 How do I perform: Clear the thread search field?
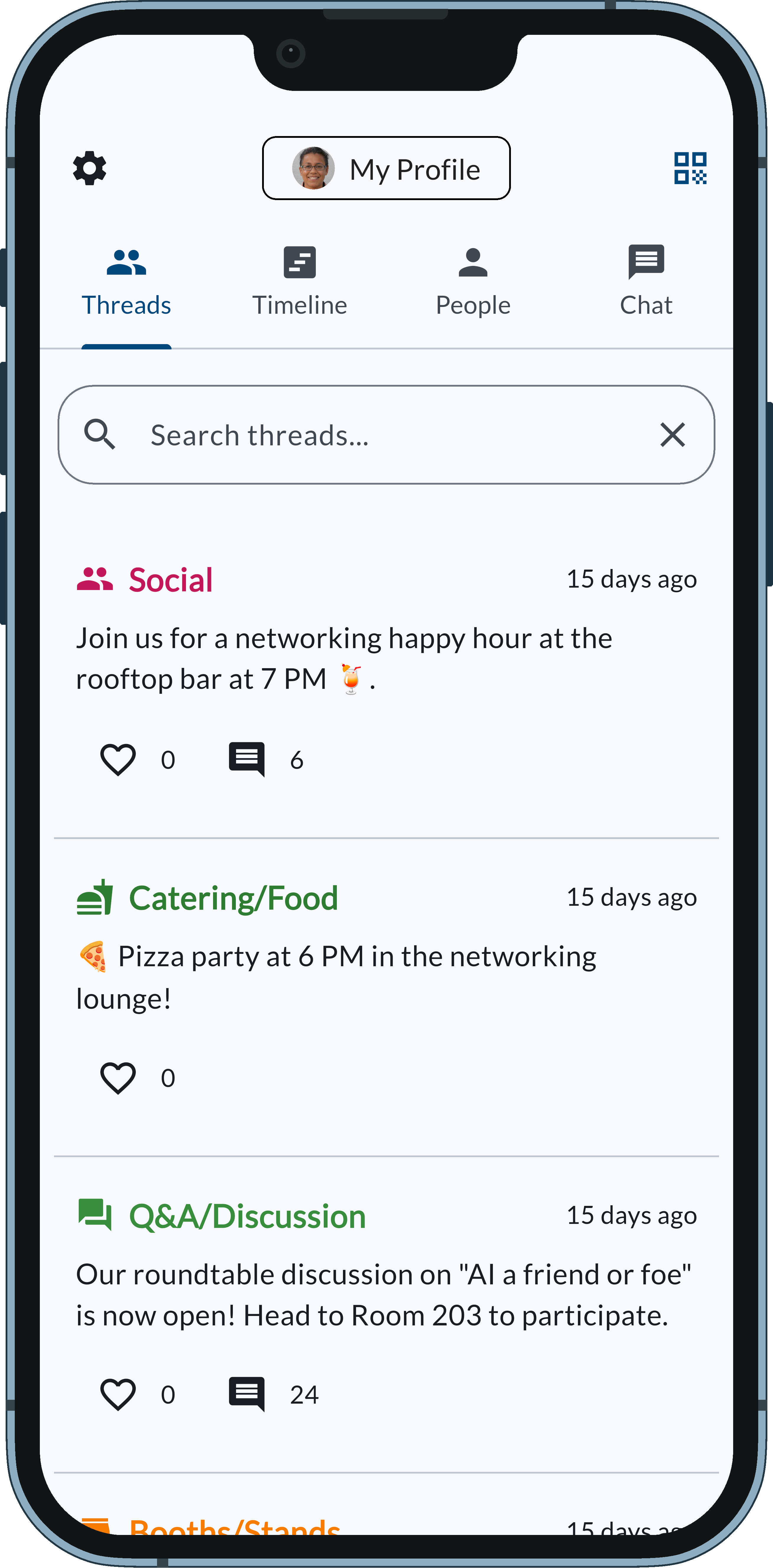point(672,435)
